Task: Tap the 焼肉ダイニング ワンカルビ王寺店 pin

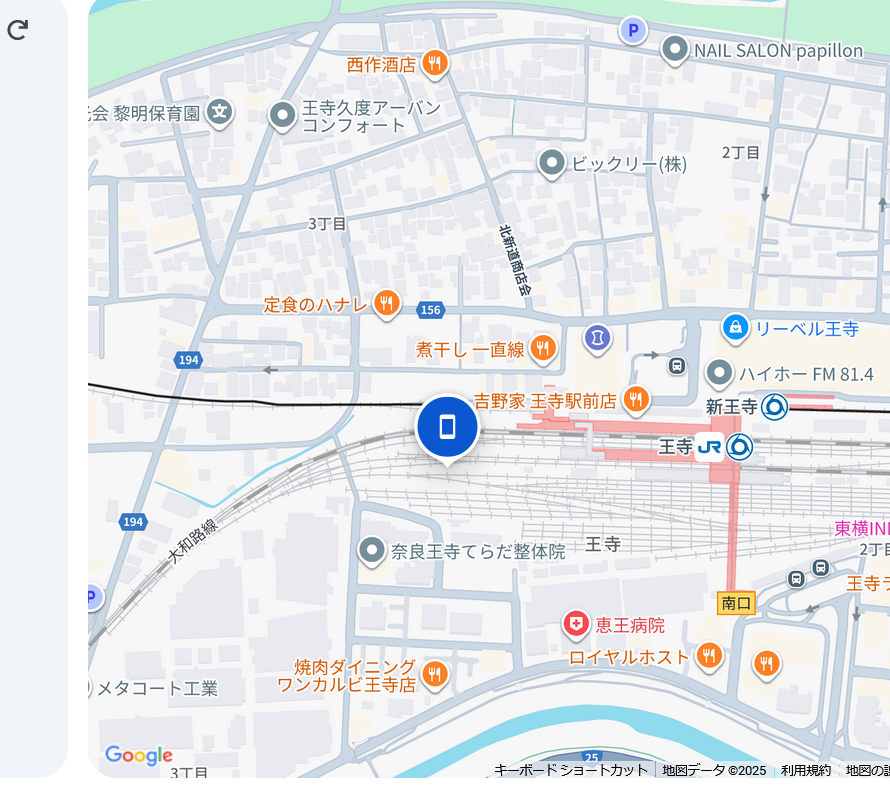Action: tap(434, 674)
